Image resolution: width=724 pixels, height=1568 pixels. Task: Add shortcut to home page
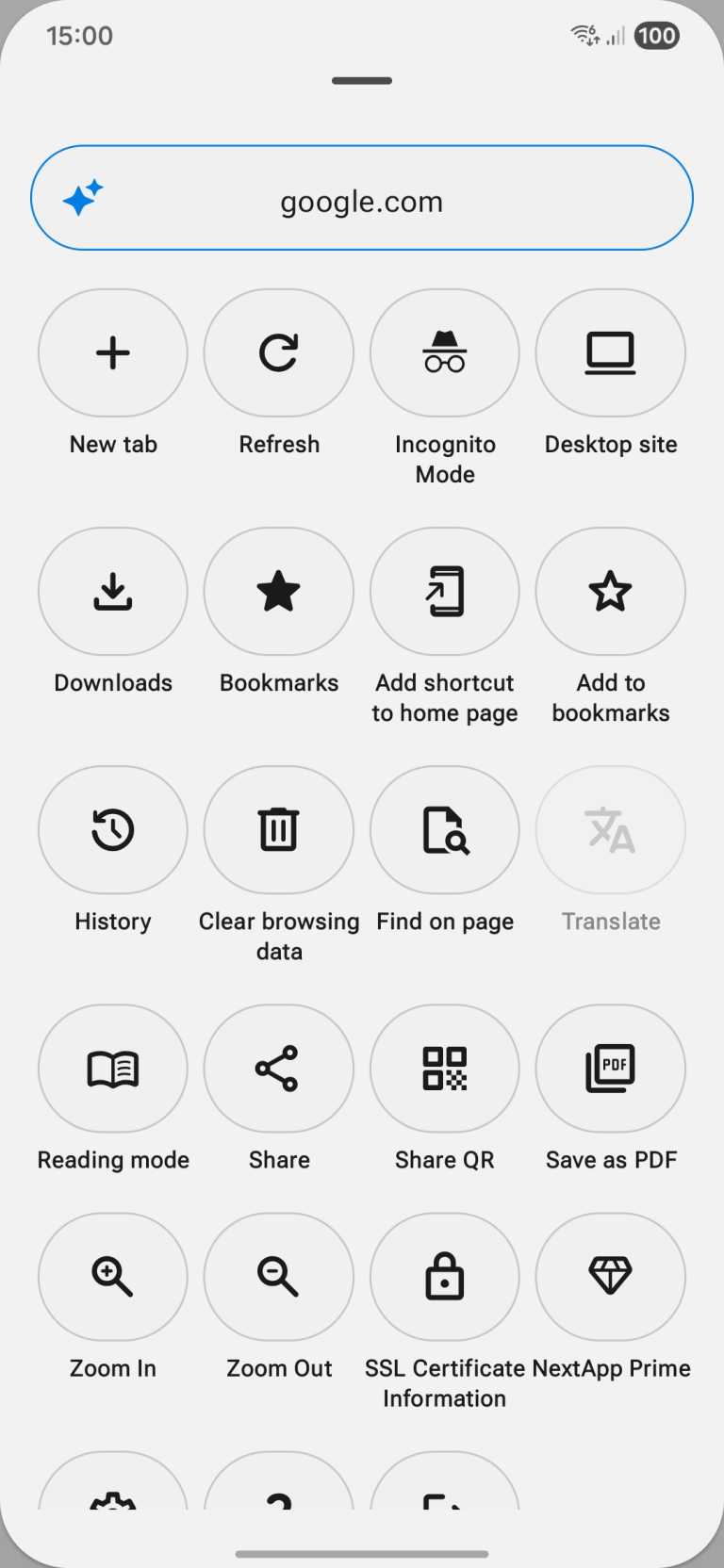445,592
